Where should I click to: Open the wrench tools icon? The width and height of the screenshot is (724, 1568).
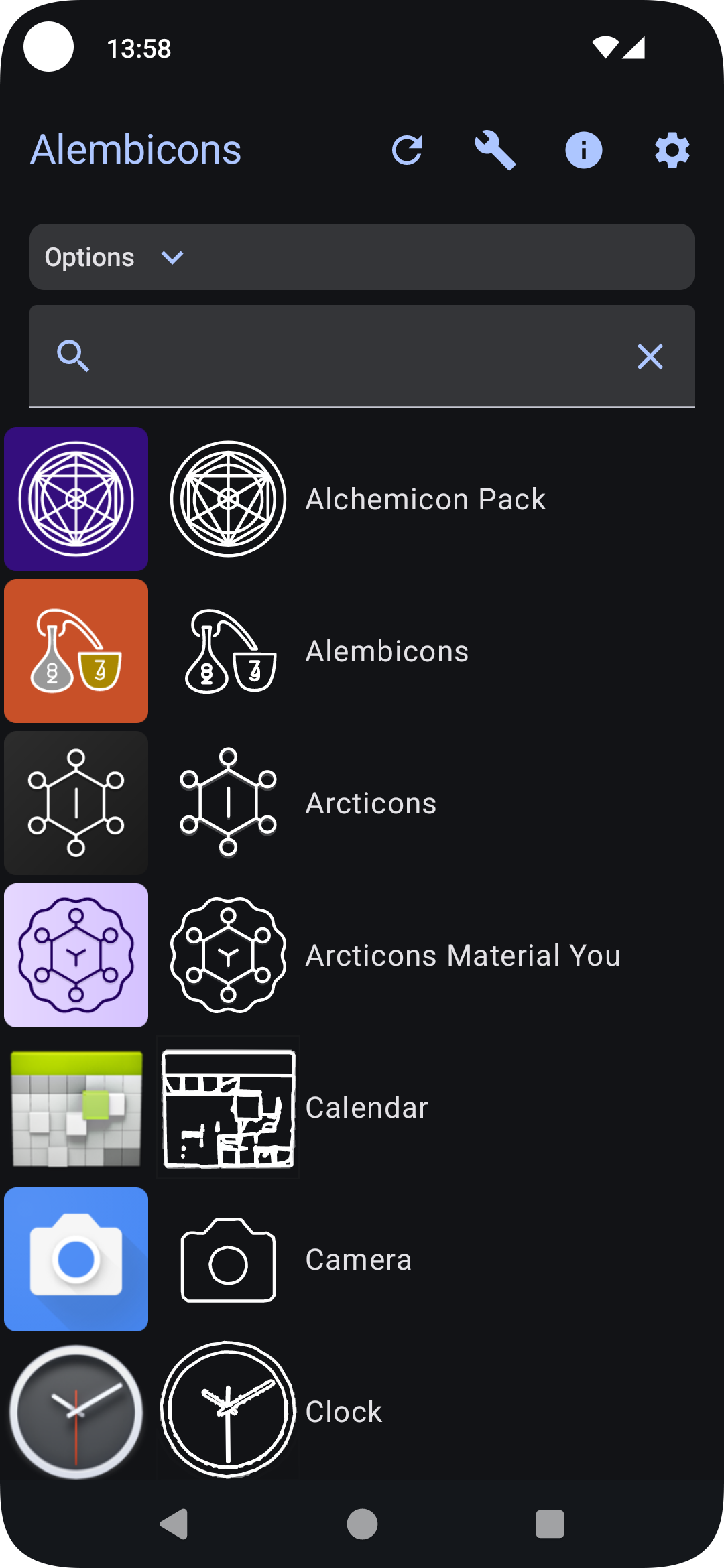(x=495, y=150)
